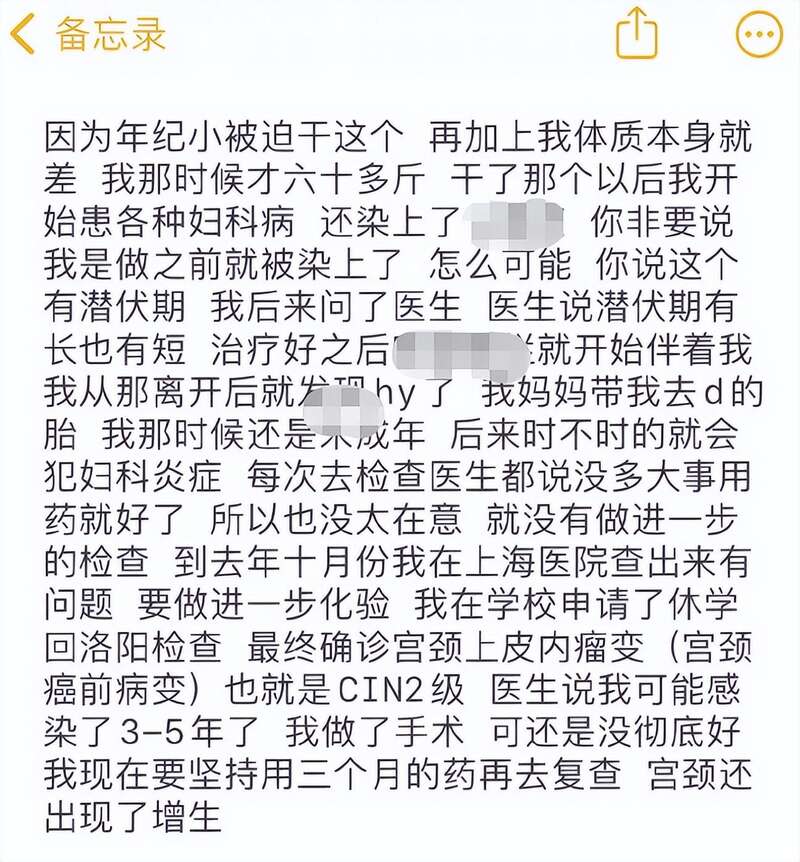Go back to 备忘录 list
The height and width of the screenshot is (862, 800).
pos(88,36)
